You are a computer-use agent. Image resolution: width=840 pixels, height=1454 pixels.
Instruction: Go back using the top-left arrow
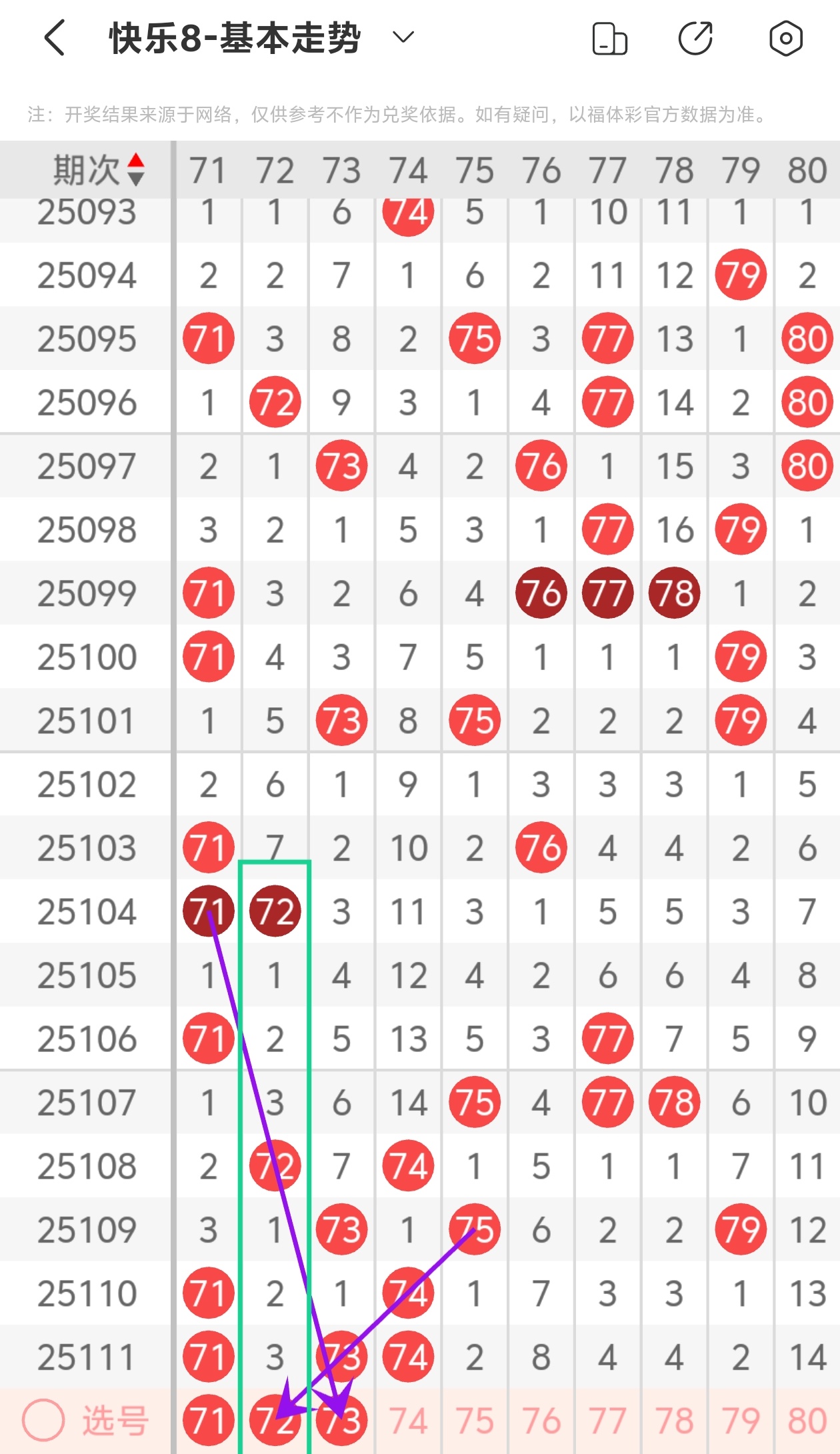[x=55, y=37]
